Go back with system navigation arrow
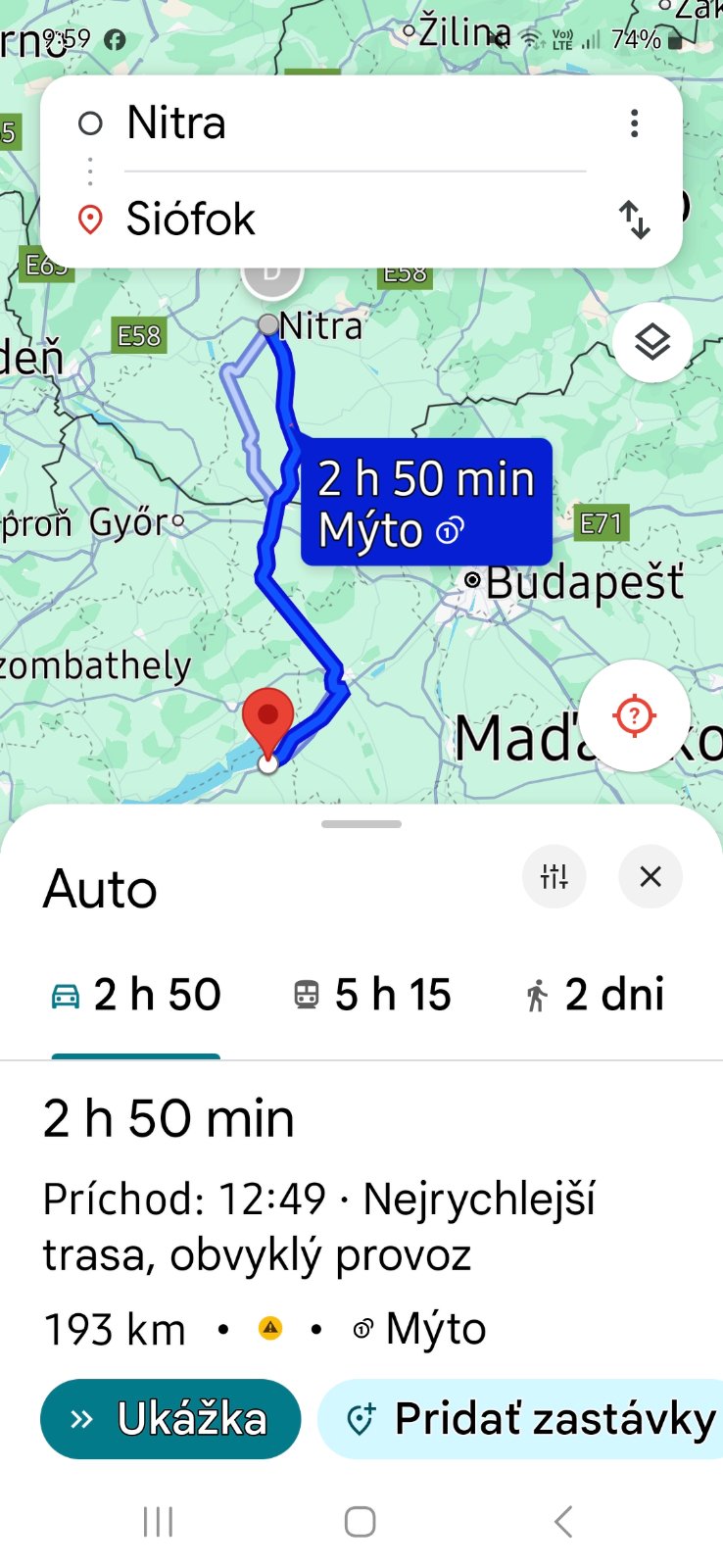Screen dimensions: 723x1568 pyautogui.click(x=562, y=1522)
